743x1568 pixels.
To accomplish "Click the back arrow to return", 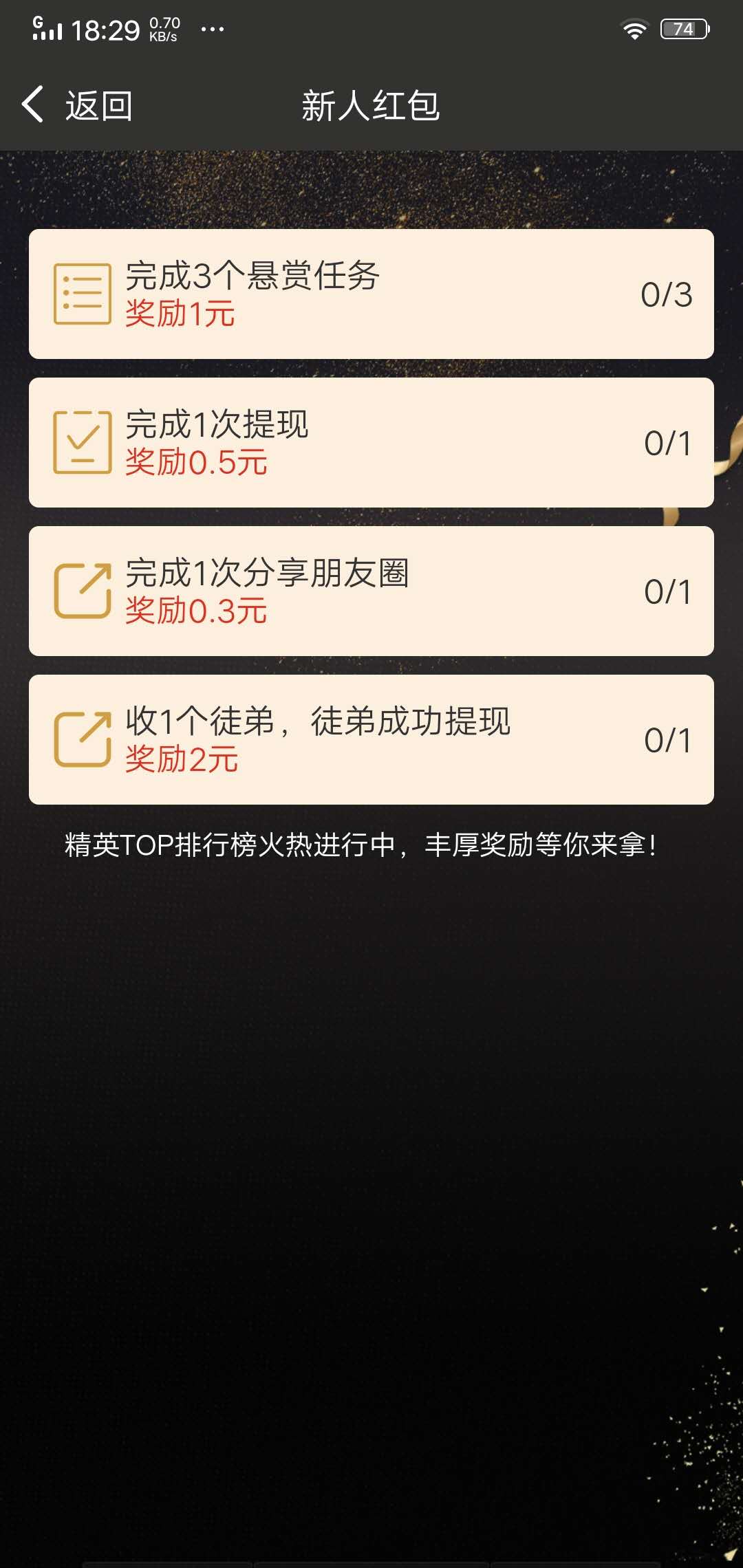I will click(32, 103).
